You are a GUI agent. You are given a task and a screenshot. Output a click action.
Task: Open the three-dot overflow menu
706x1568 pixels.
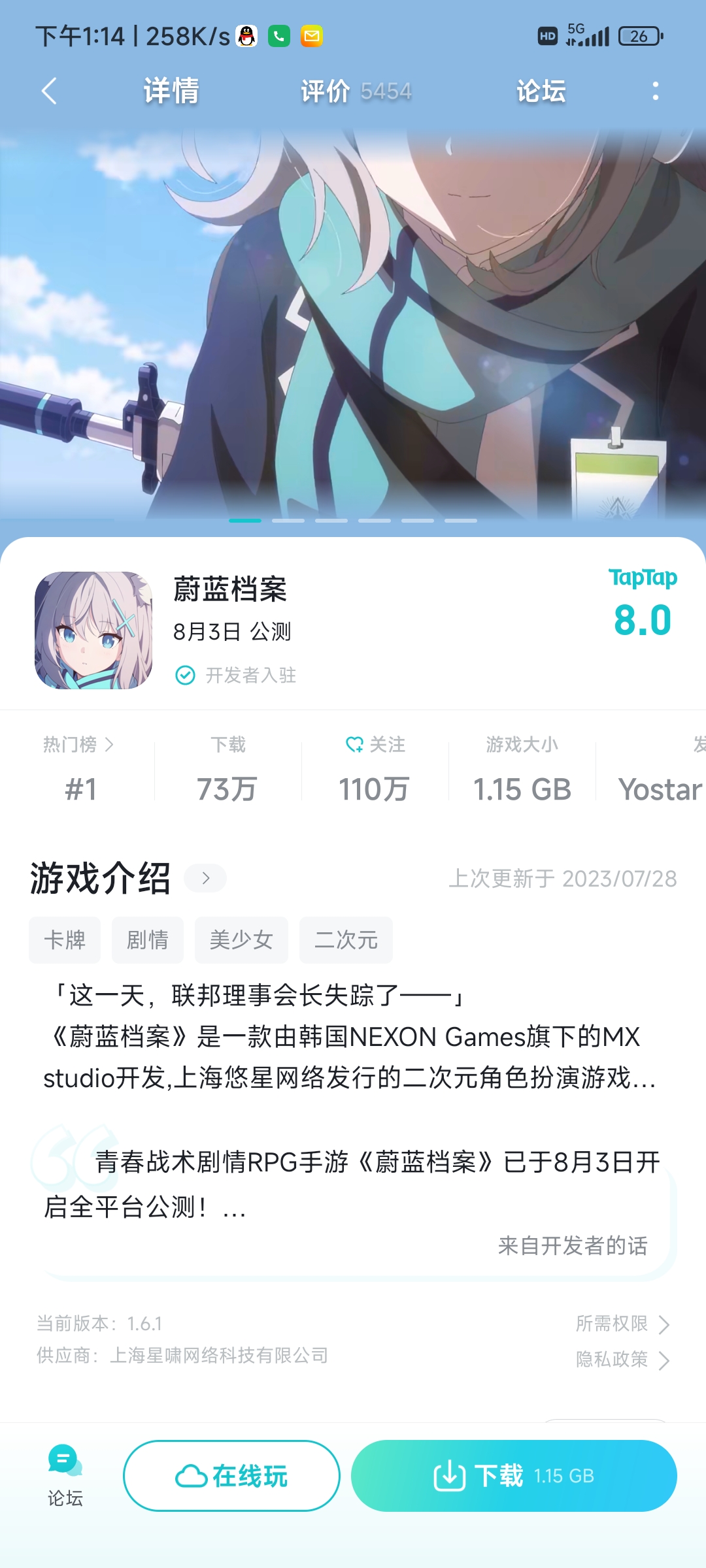pos(655,91)
